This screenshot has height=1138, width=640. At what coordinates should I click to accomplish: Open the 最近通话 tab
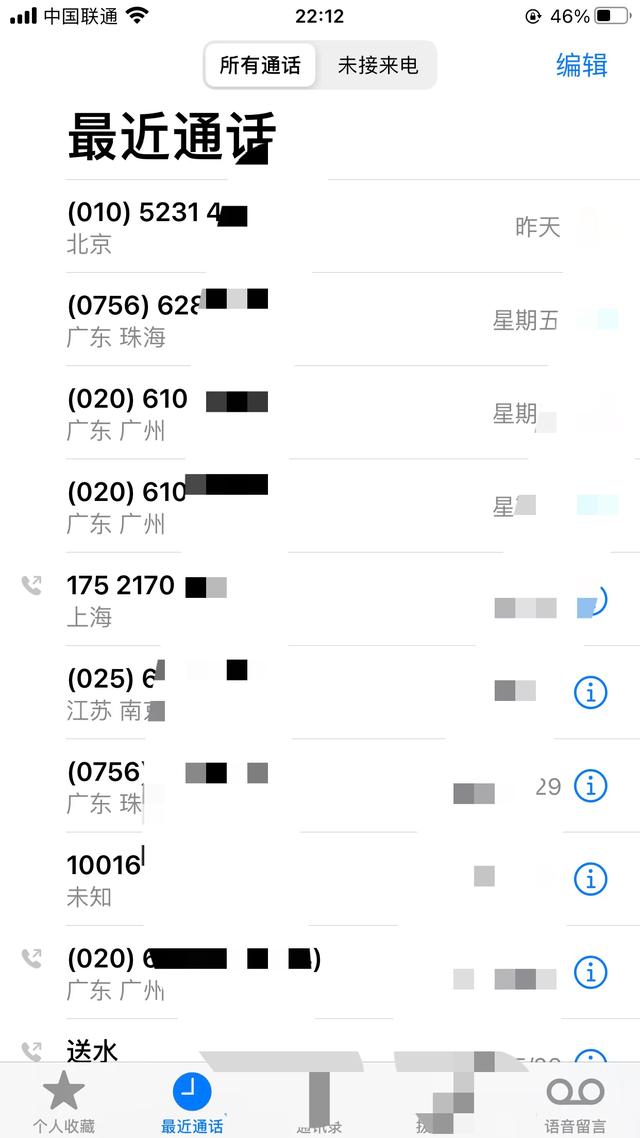tap(192, 1102)
